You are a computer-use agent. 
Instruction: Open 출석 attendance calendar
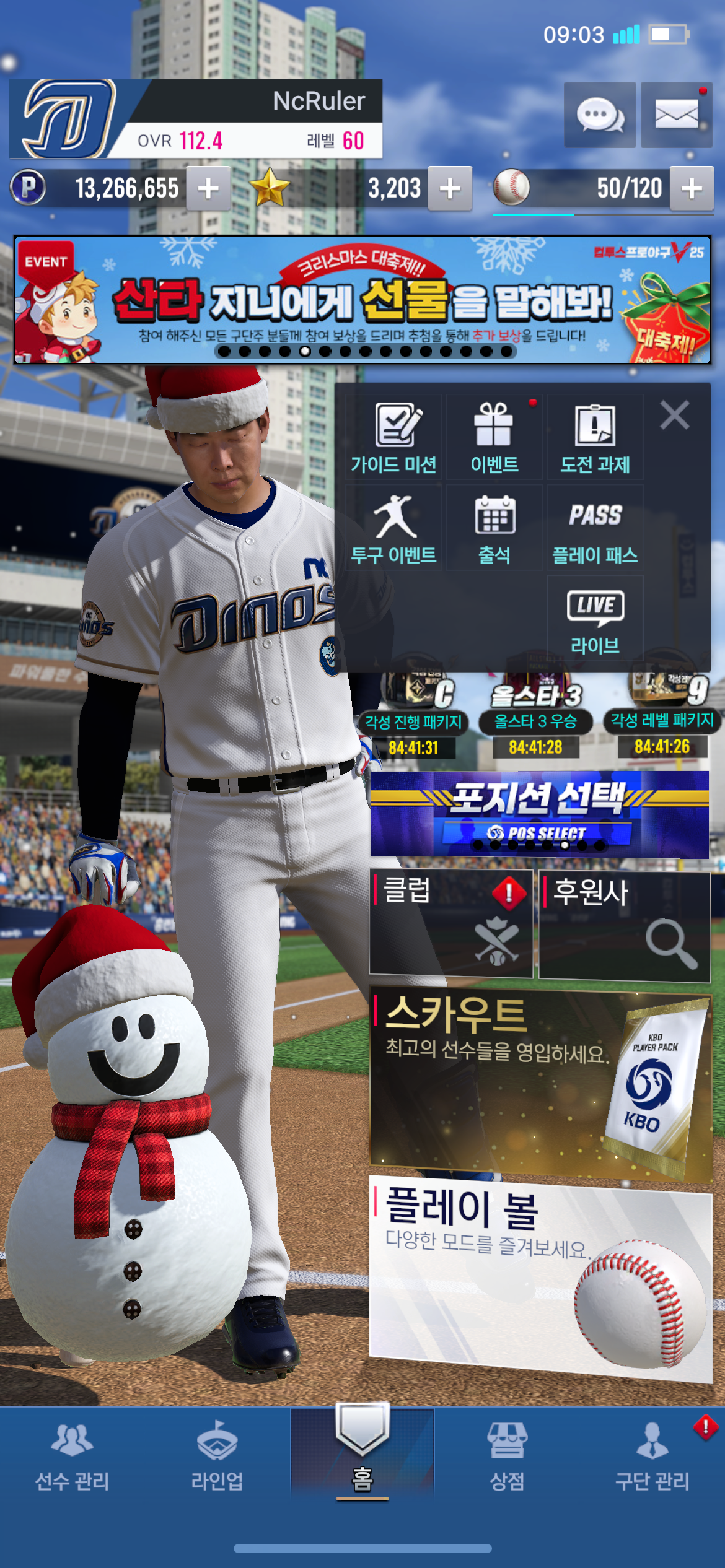click(494, 529)
